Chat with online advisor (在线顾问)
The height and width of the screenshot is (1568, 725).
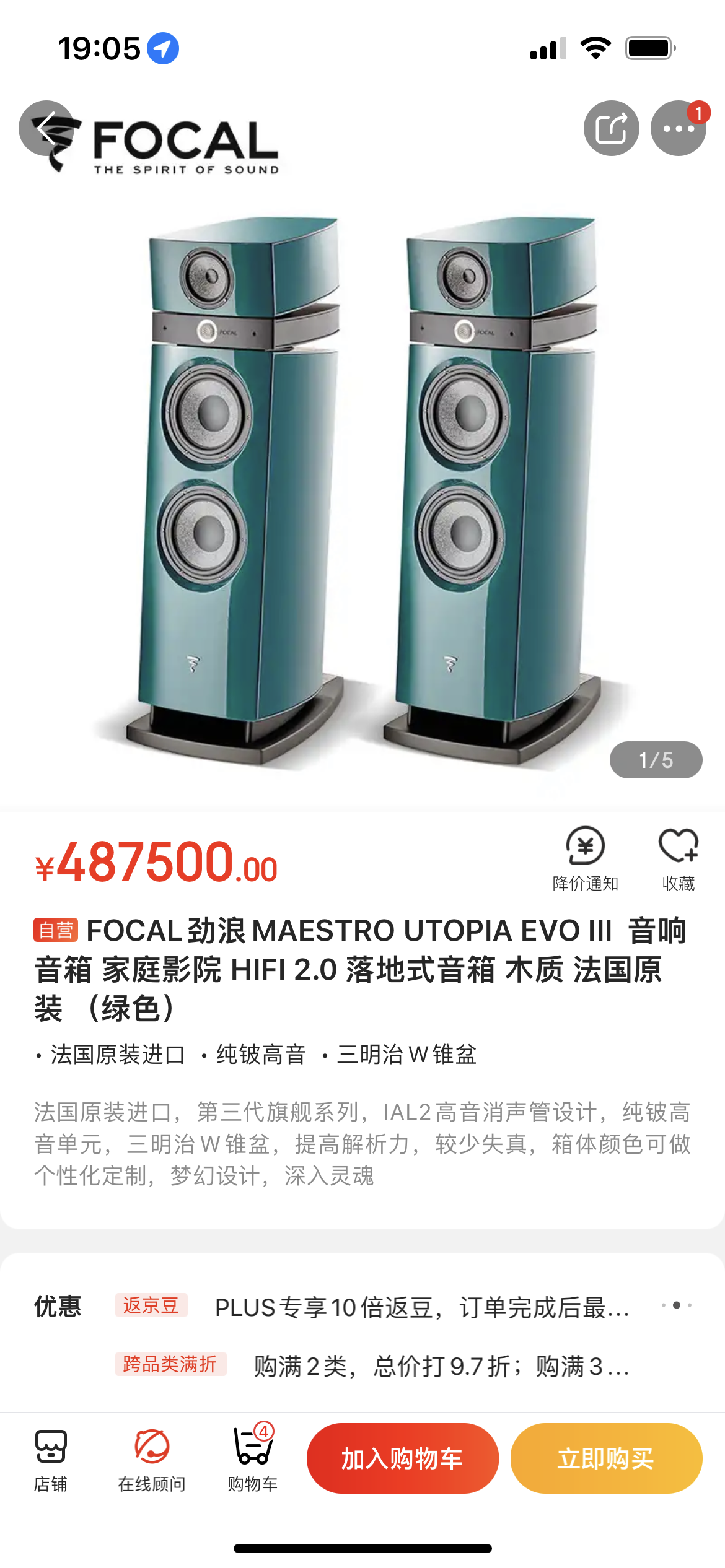click(152, 1460)
